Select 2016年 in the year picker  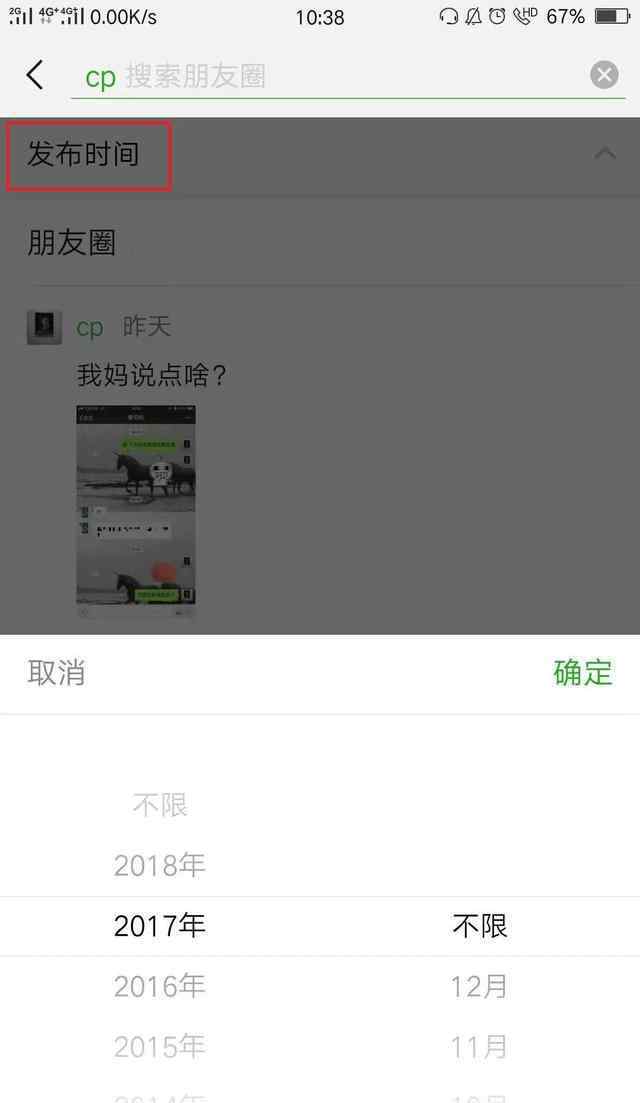click(x=160, y=986)
